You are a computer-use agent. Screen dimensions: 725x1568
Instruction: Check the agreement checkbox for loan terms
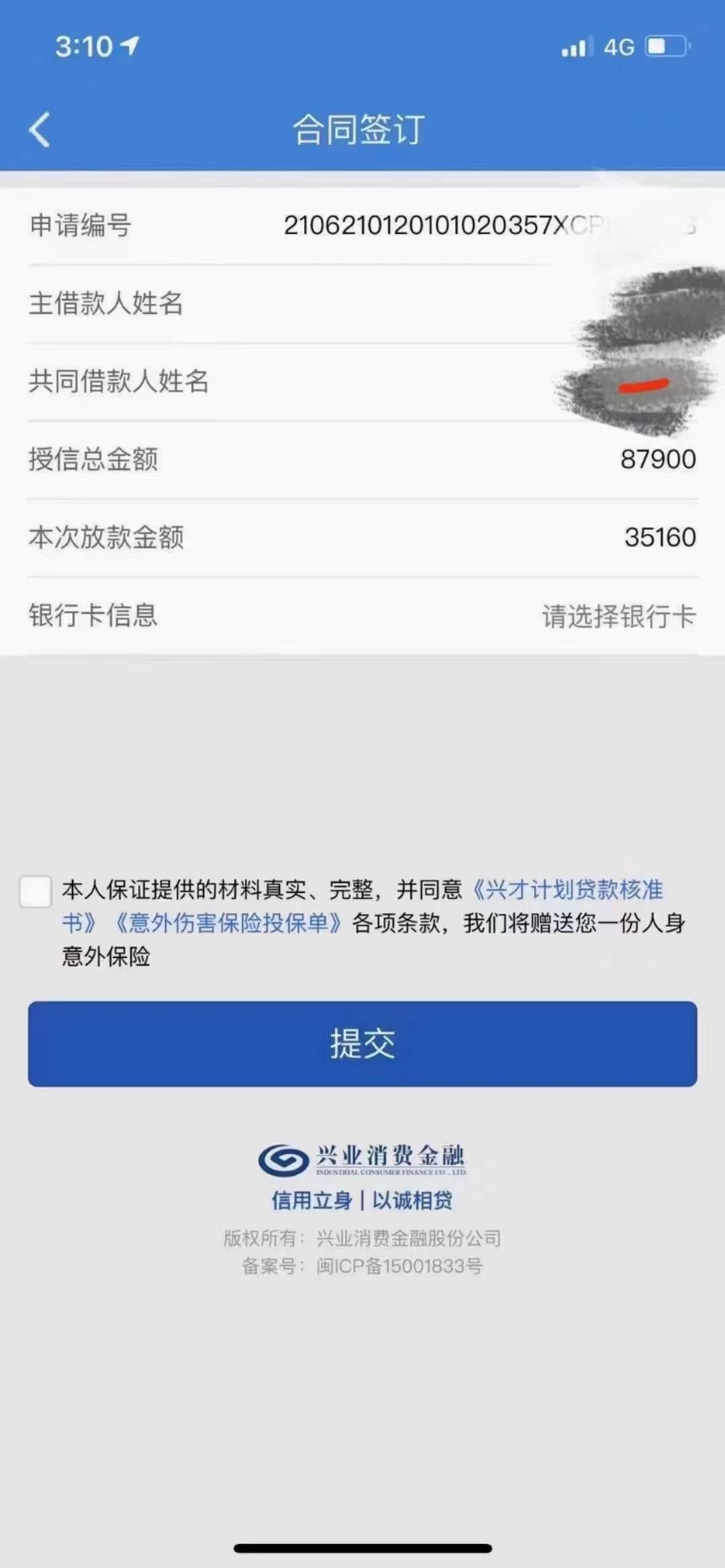(x=36, y=892)
